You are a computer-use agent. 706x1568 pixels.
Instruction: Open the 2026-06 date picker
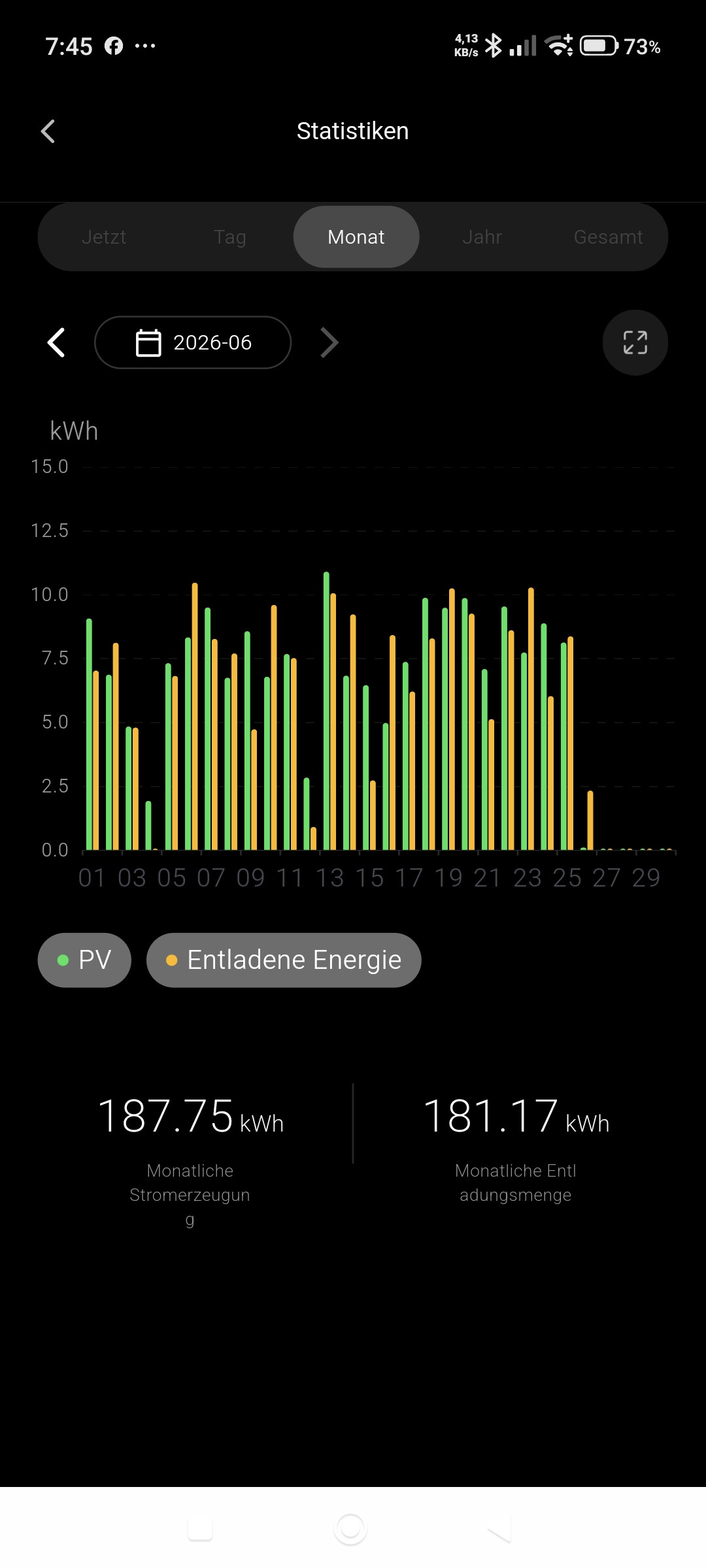(x=193, y=342)
